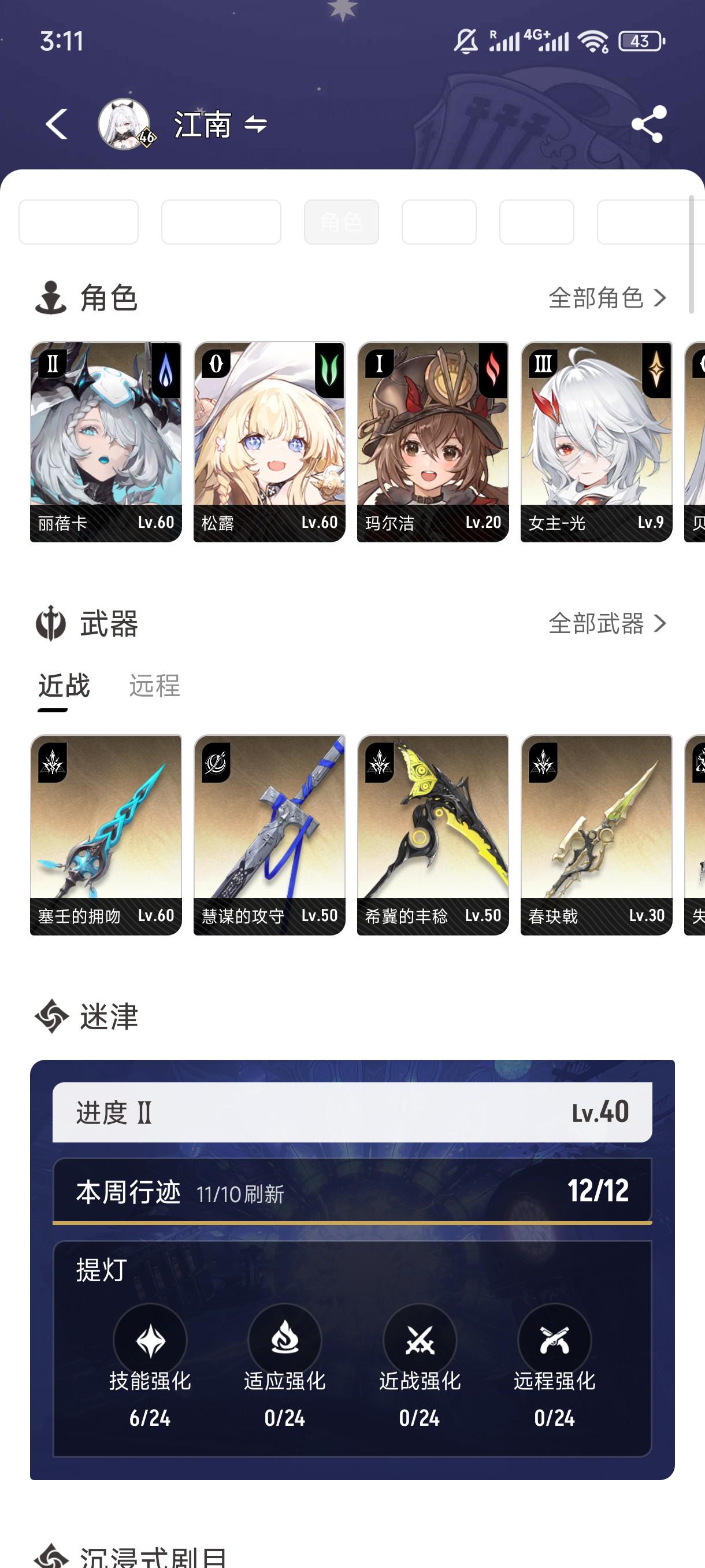Viewport: 705px width, 1568px height.
Task: View weapon 春玦戟 details
Action: 596,834
